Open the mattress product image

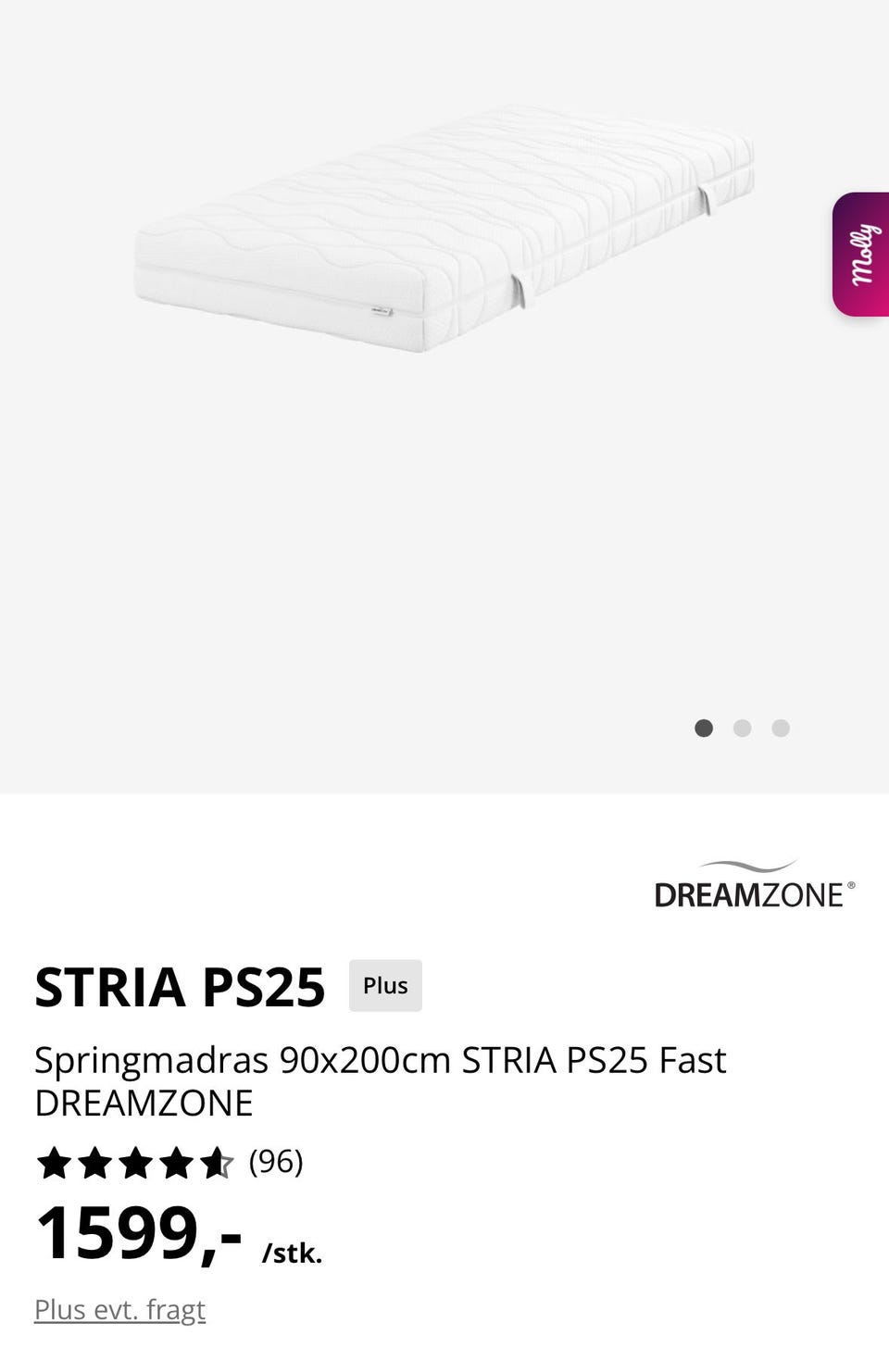click(x=444, y=230)
